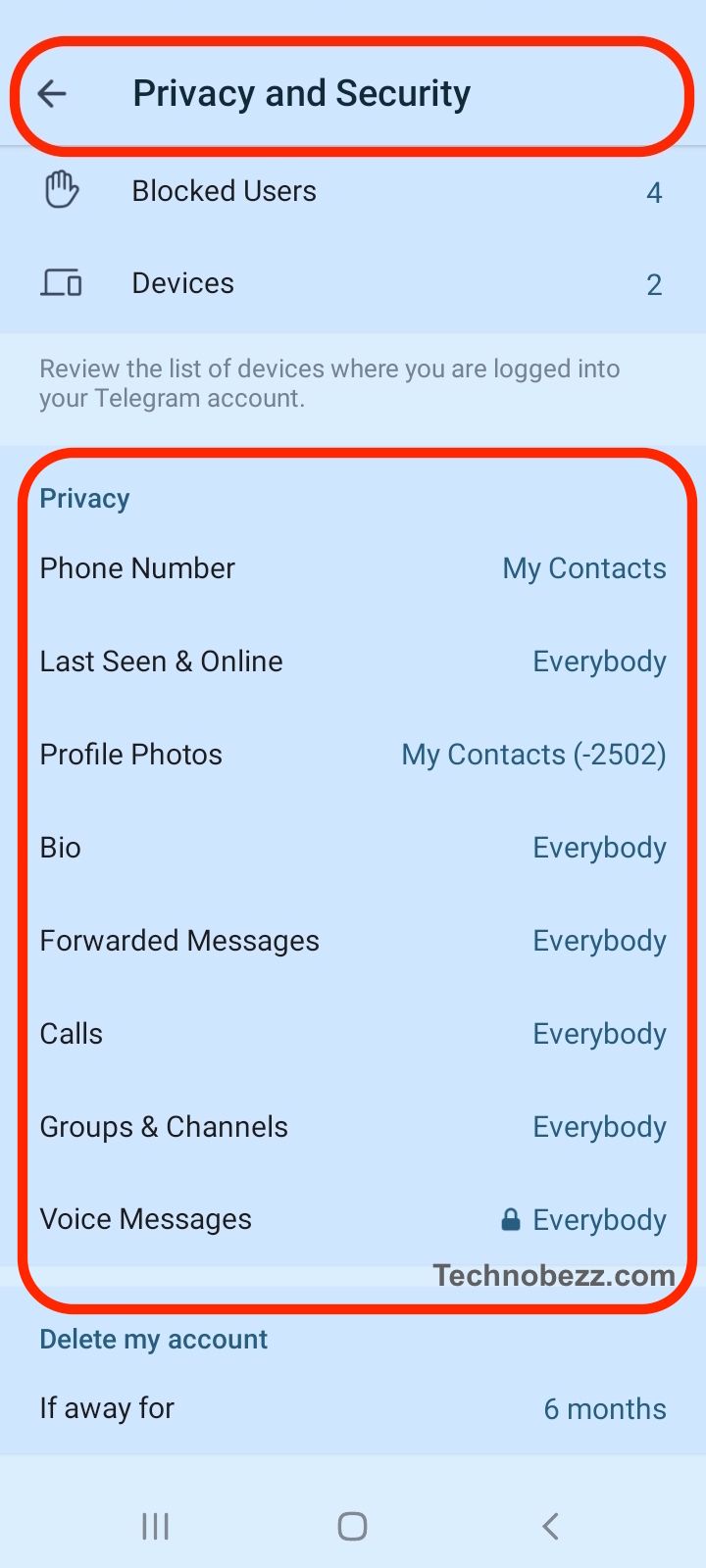Screen dimensions: 706x1568
Task: Tap the system home button
Action: point(352,1526)
